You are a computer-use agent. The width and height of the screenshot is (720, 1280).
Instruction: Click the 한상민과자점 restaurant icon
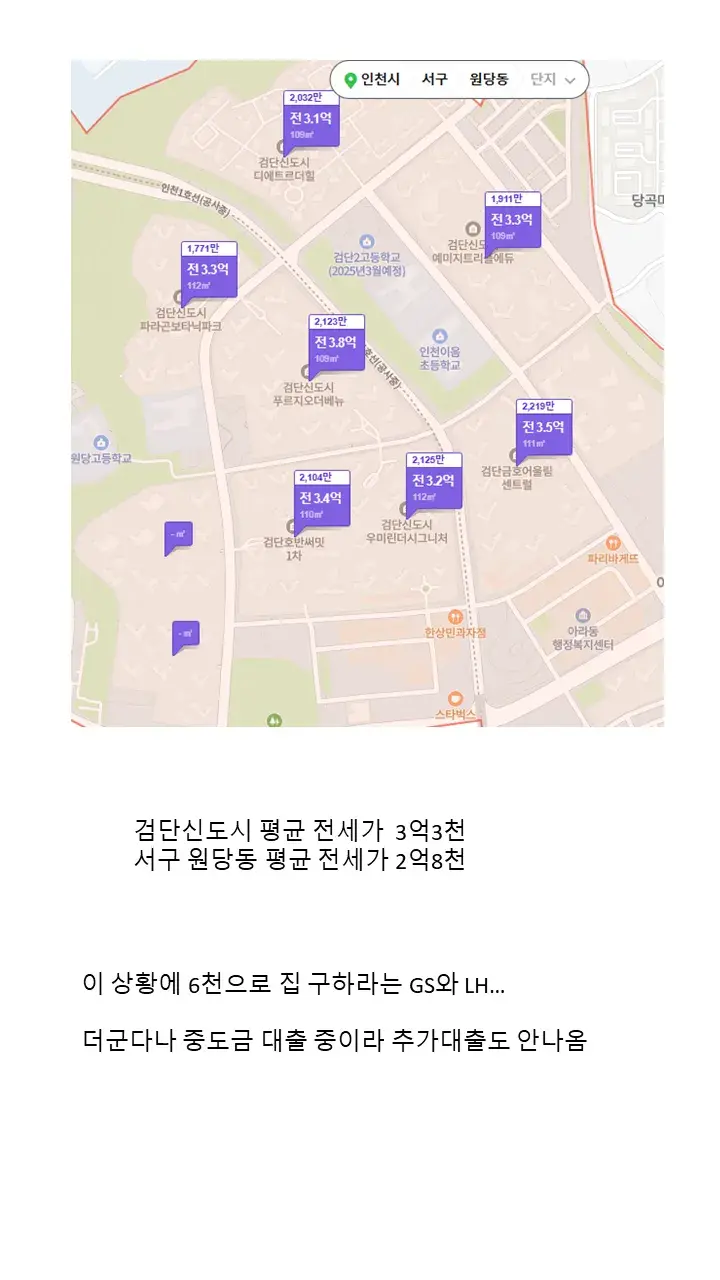click(455, 617)
